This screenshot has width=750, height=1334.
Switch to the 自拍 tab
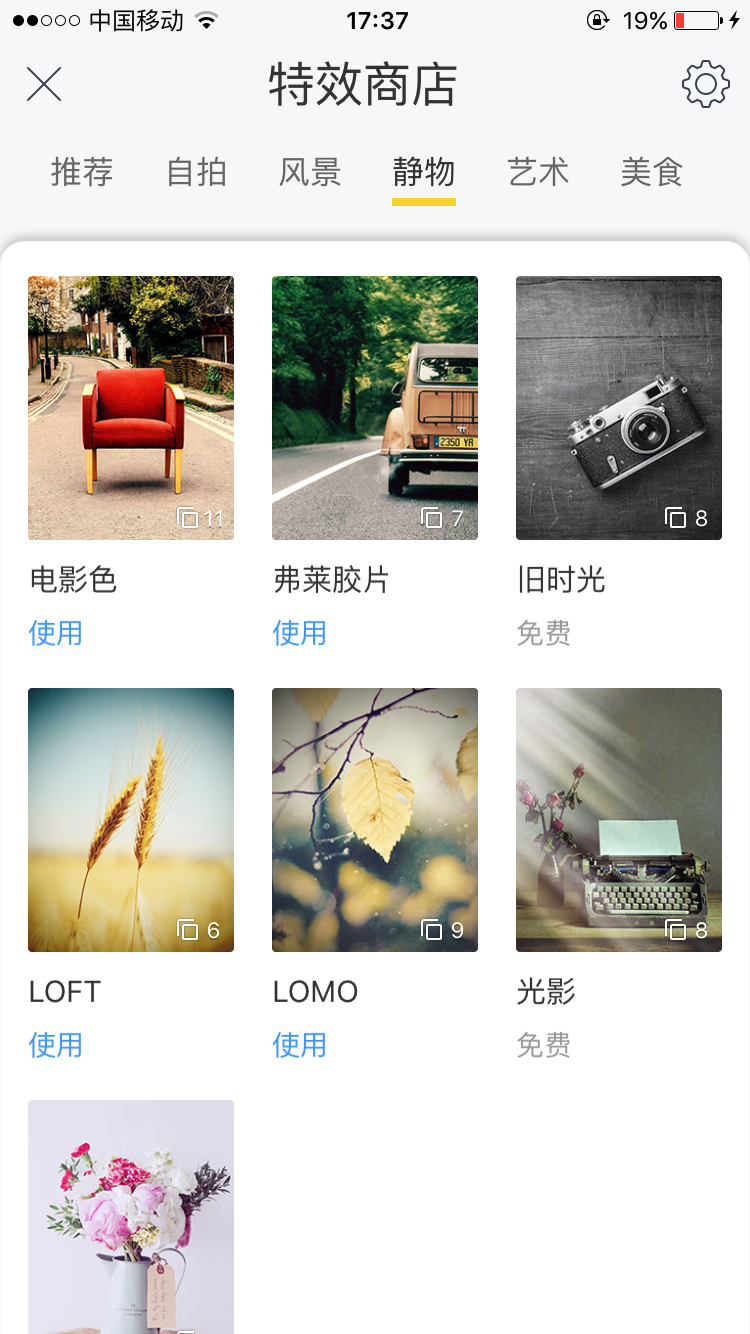coord(196,173)
